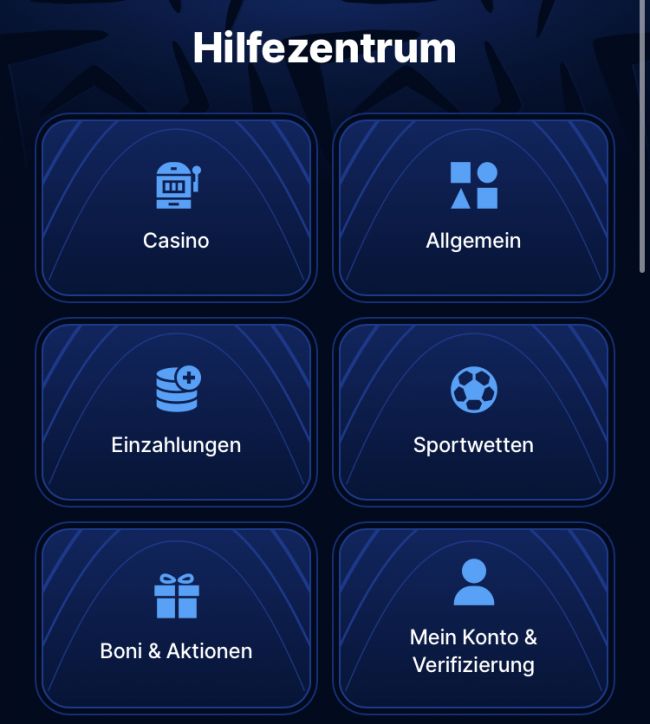Open Mein Konto & Verifizierung help

(x=473, y=616)
